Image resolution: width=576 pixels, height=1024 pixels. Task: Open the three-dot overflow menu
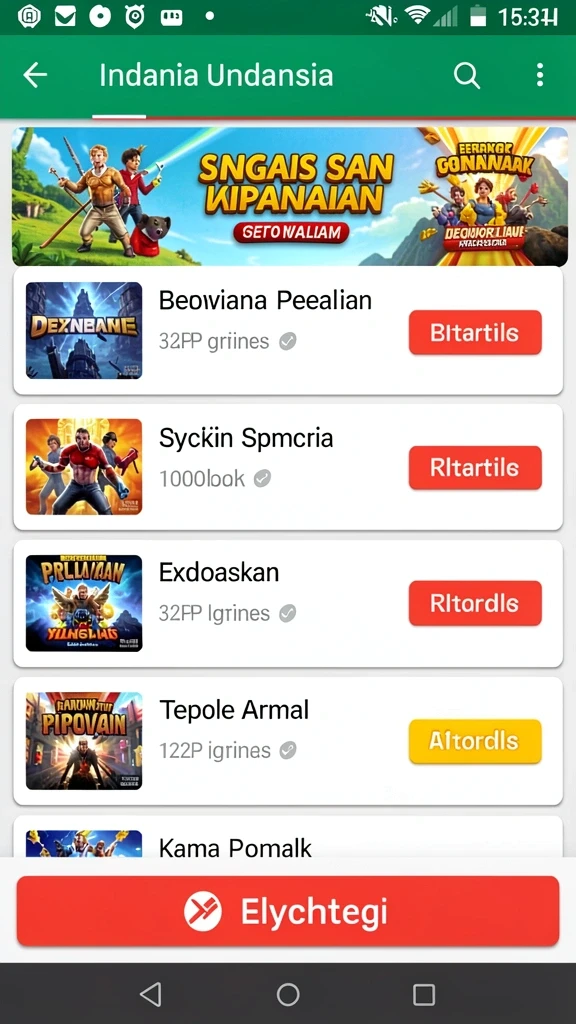pos(539,75)
